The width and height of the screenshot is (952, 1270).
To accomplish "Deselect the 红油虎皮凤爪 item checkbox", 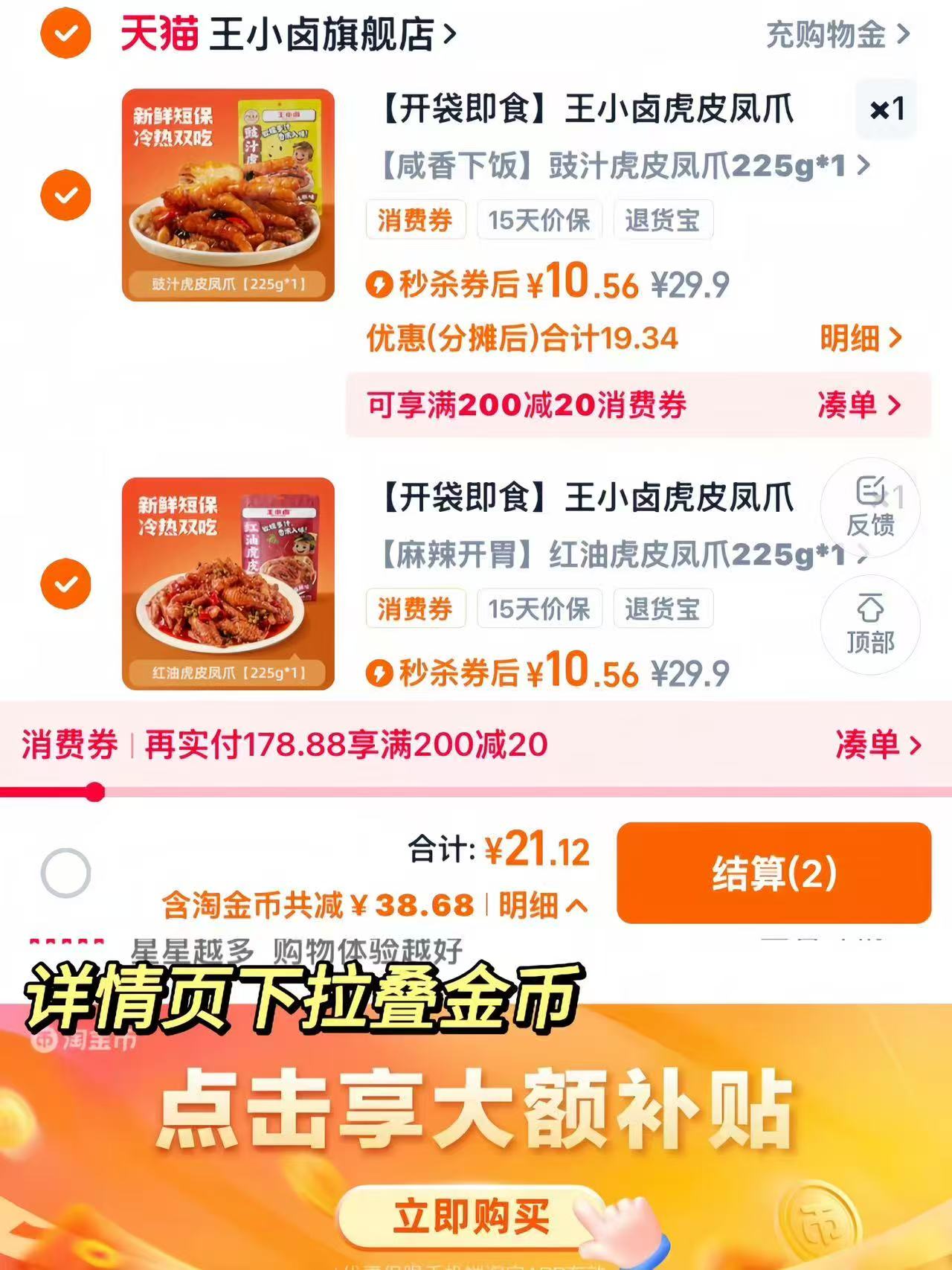I will coord(67,585).
